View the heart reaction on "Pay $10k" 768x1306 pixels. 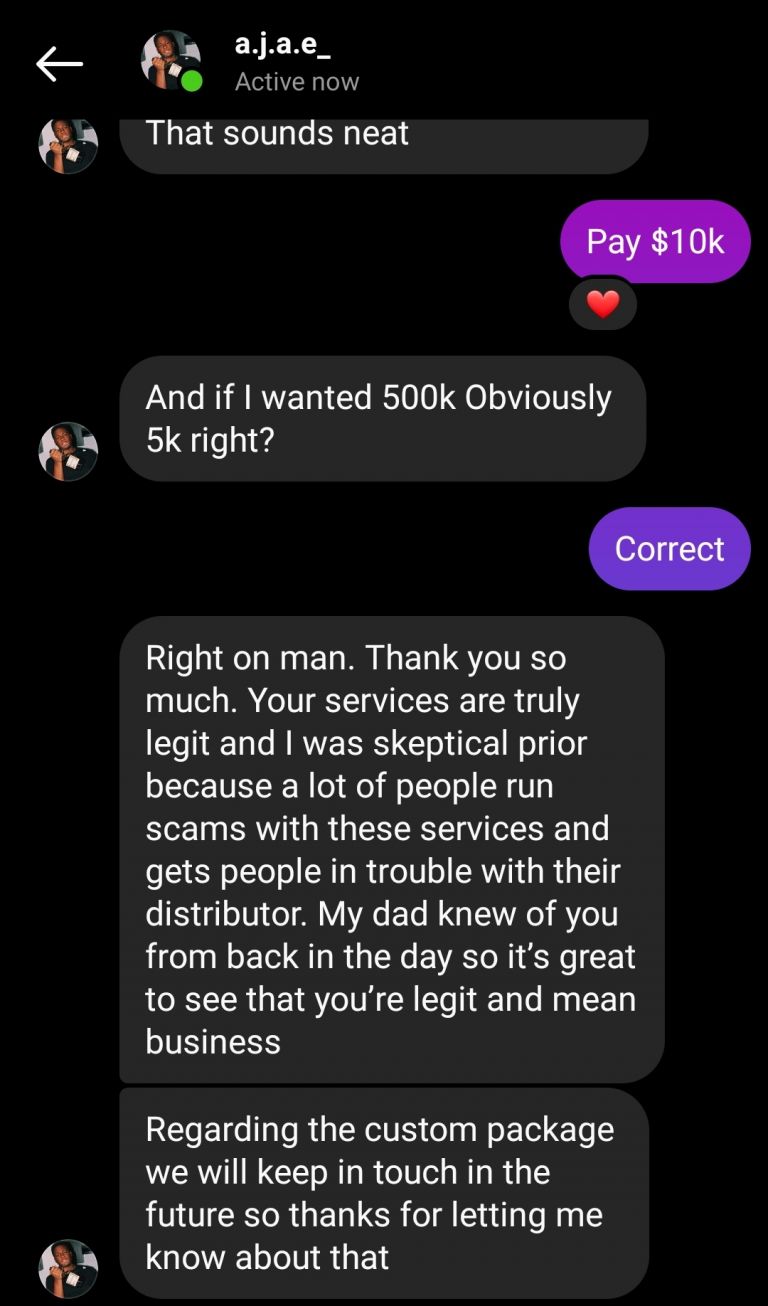[x=602, y=304]
